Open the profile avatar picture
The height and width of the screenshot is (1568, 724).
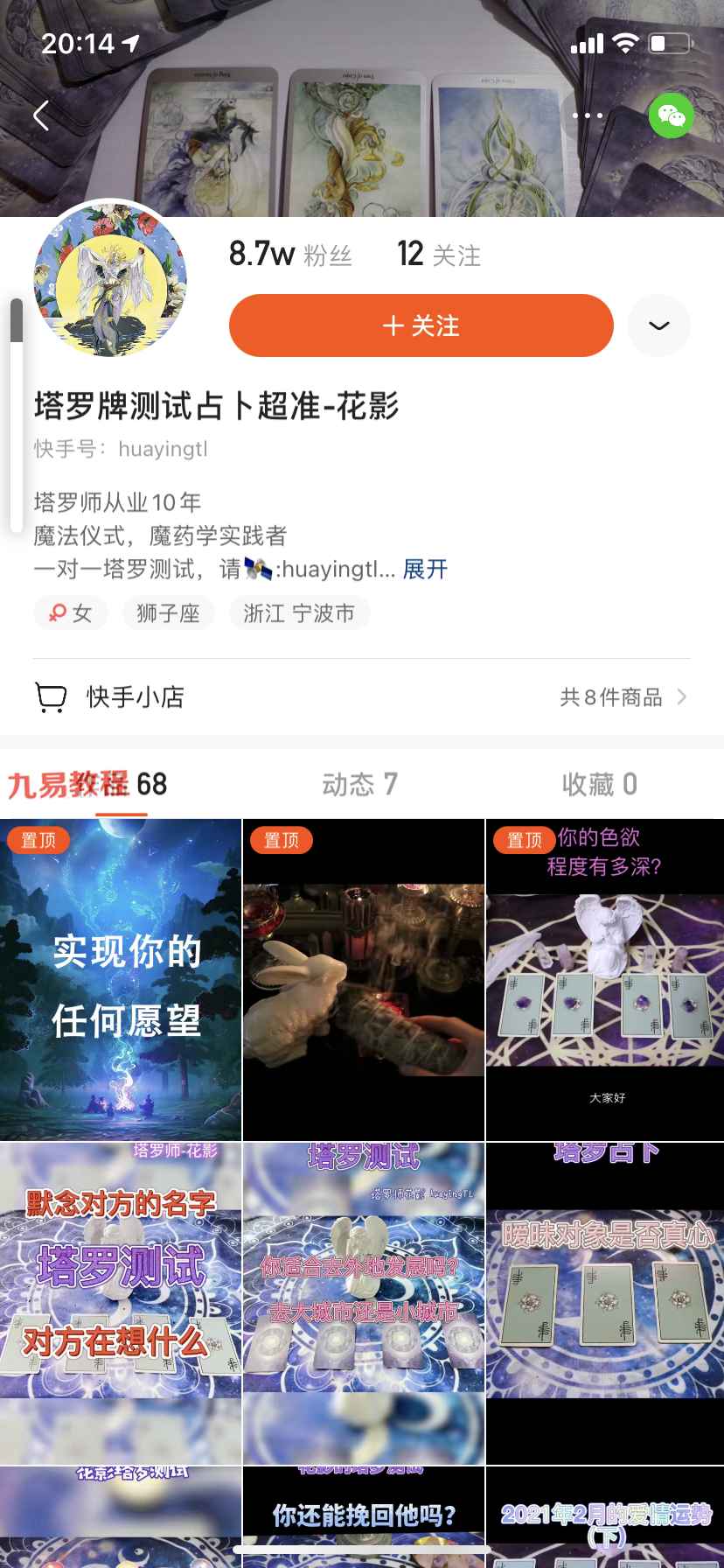(110, 279)
